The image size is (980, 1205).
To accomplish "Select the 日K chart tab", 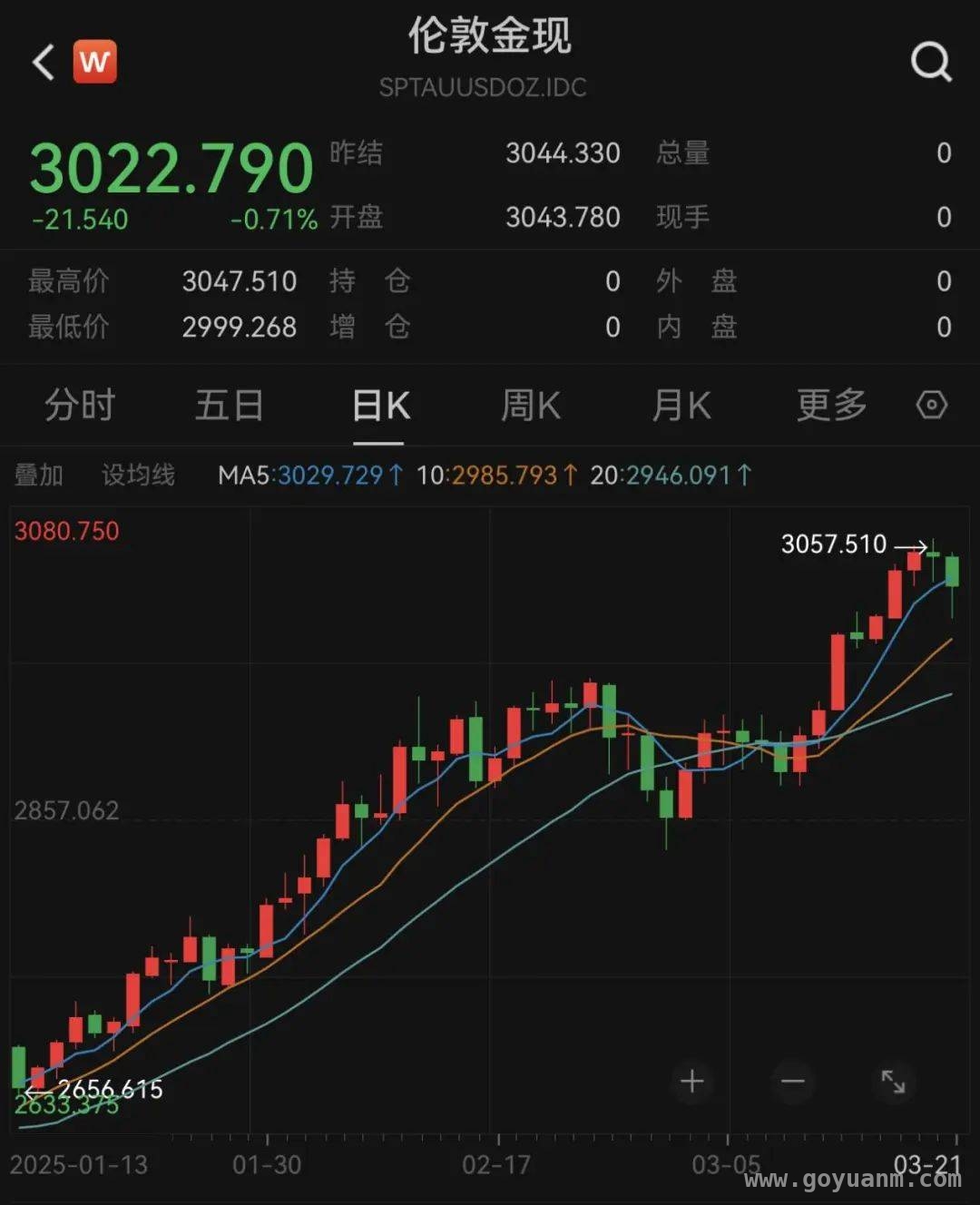I will pos(380,405).
